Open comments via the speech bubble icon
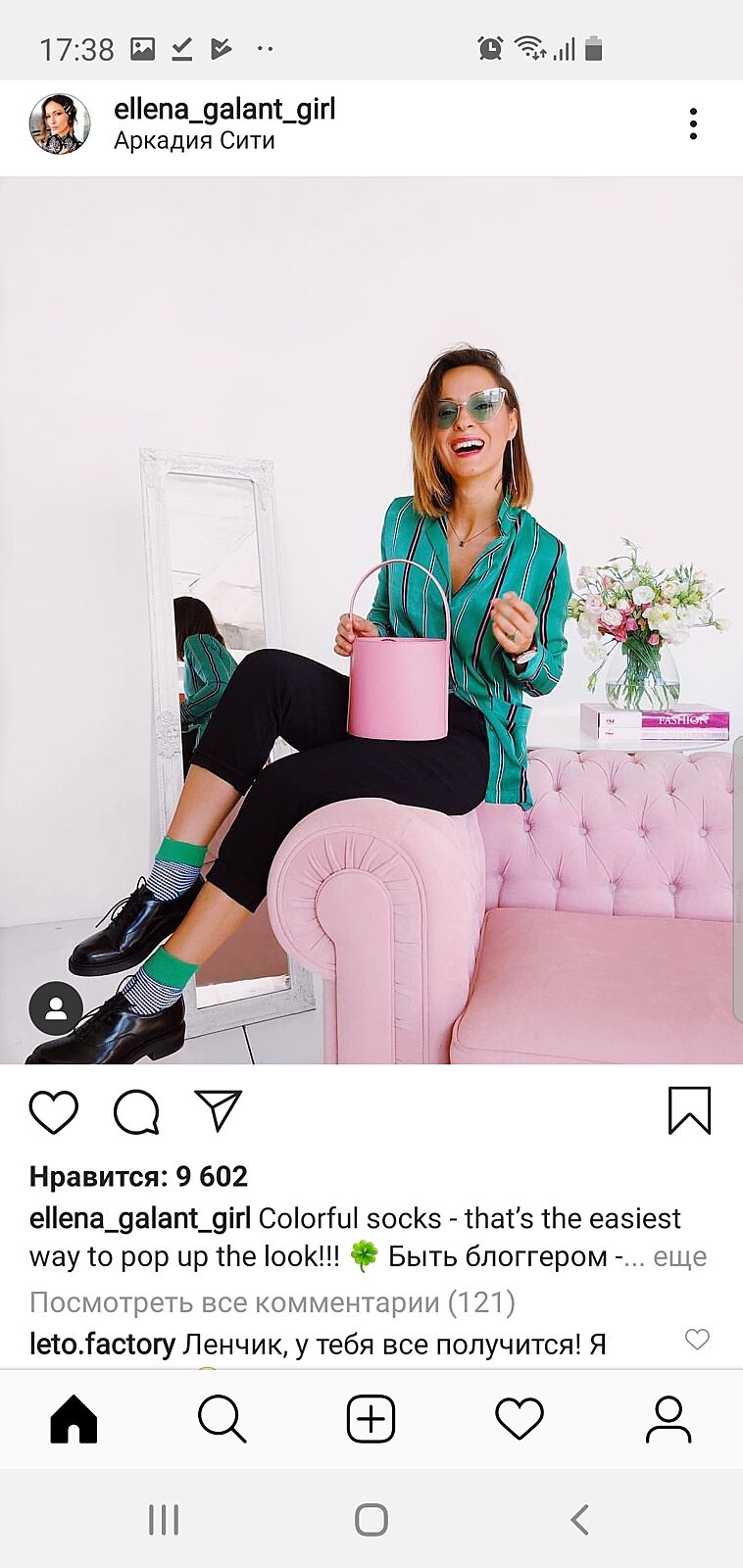 (x=136, y=1111)
